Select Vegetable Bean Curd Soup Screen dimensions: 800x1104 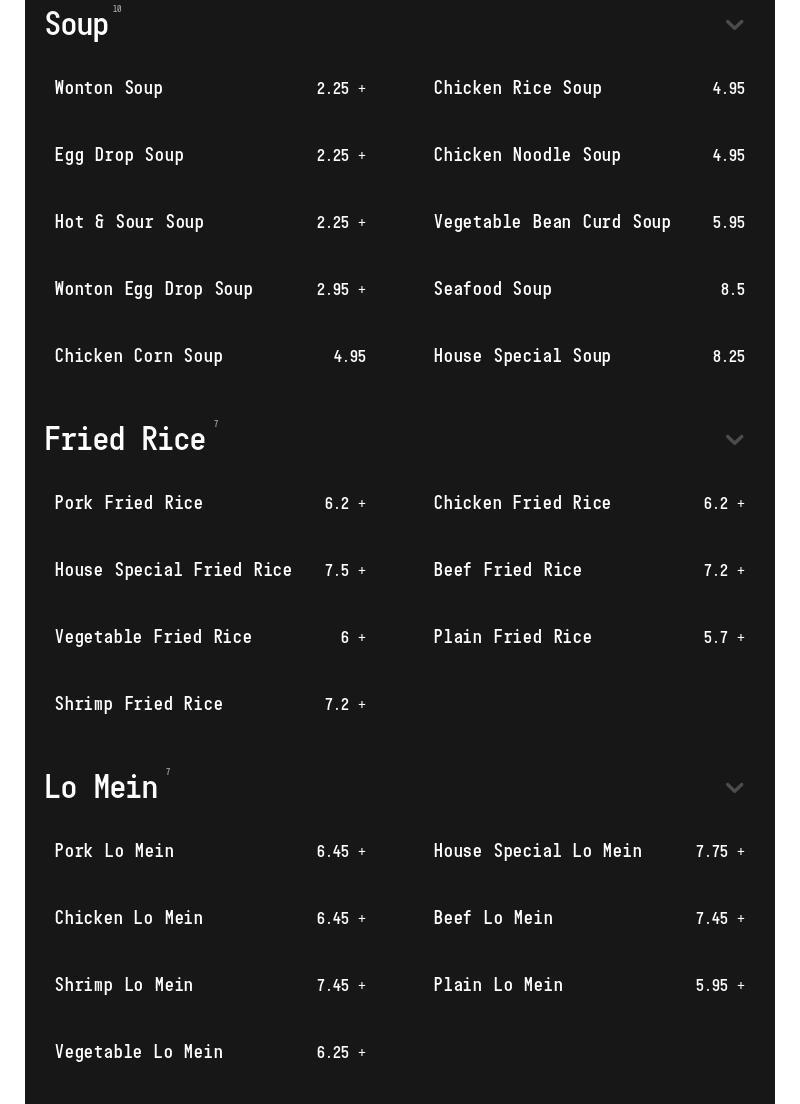588,222
